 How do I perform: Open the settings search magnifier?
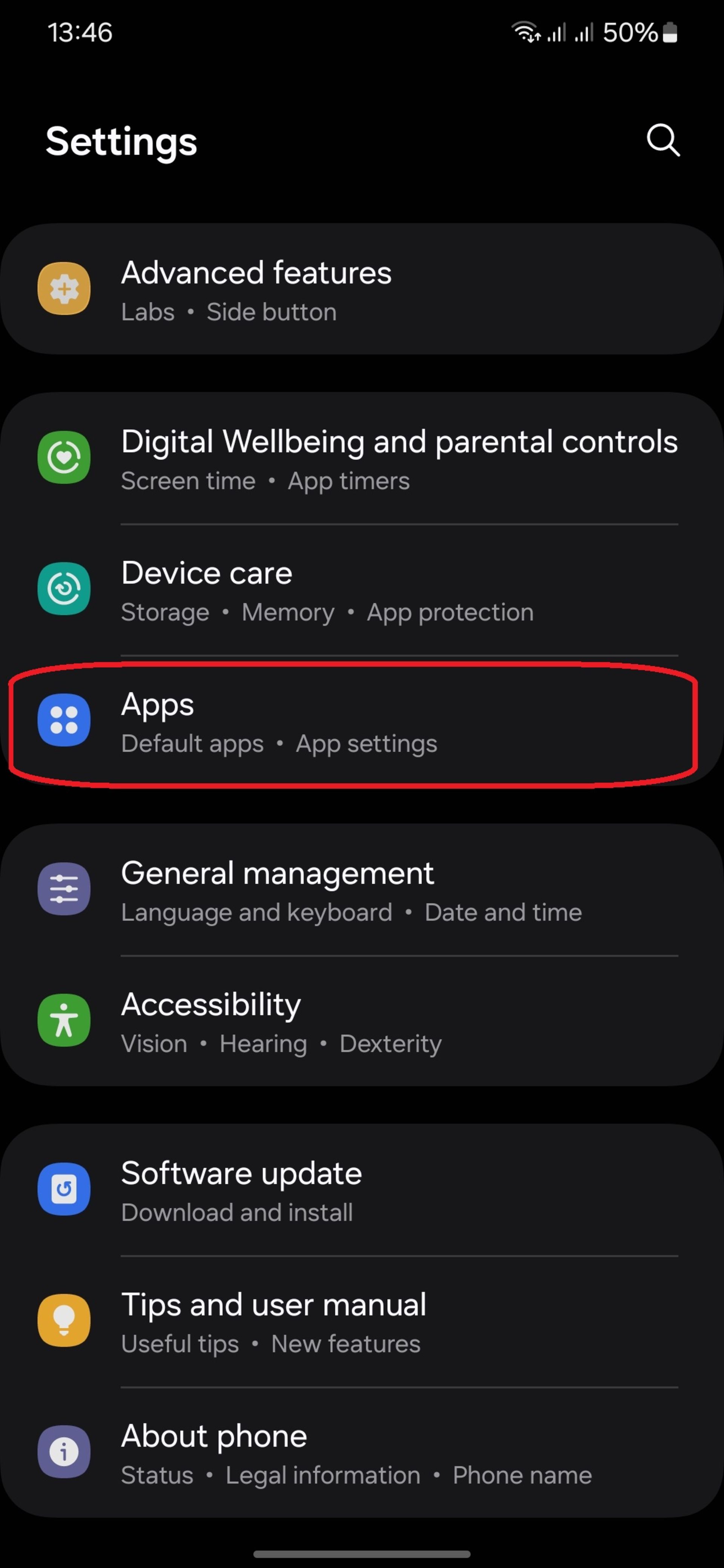[663, 141]
